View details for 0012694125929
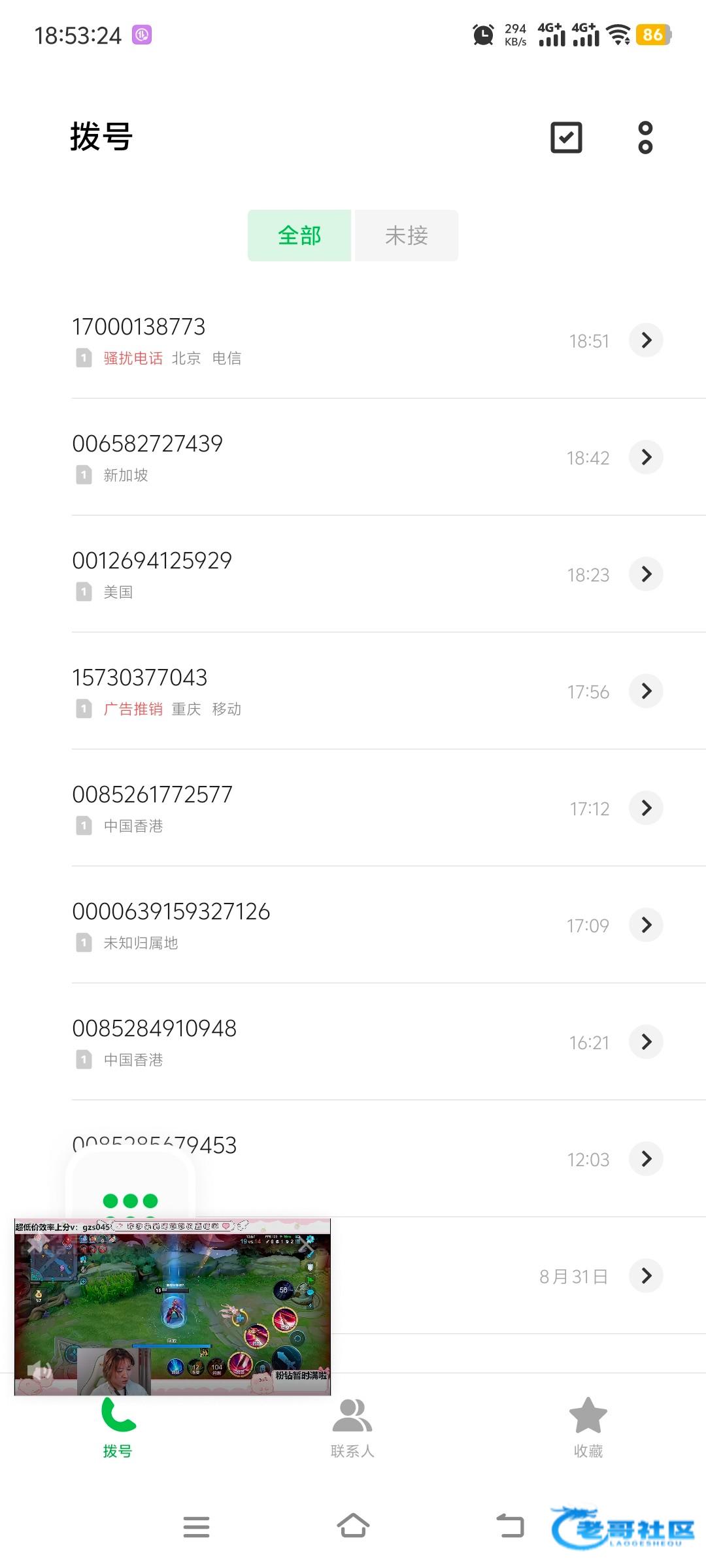 (x=646, y=574)
